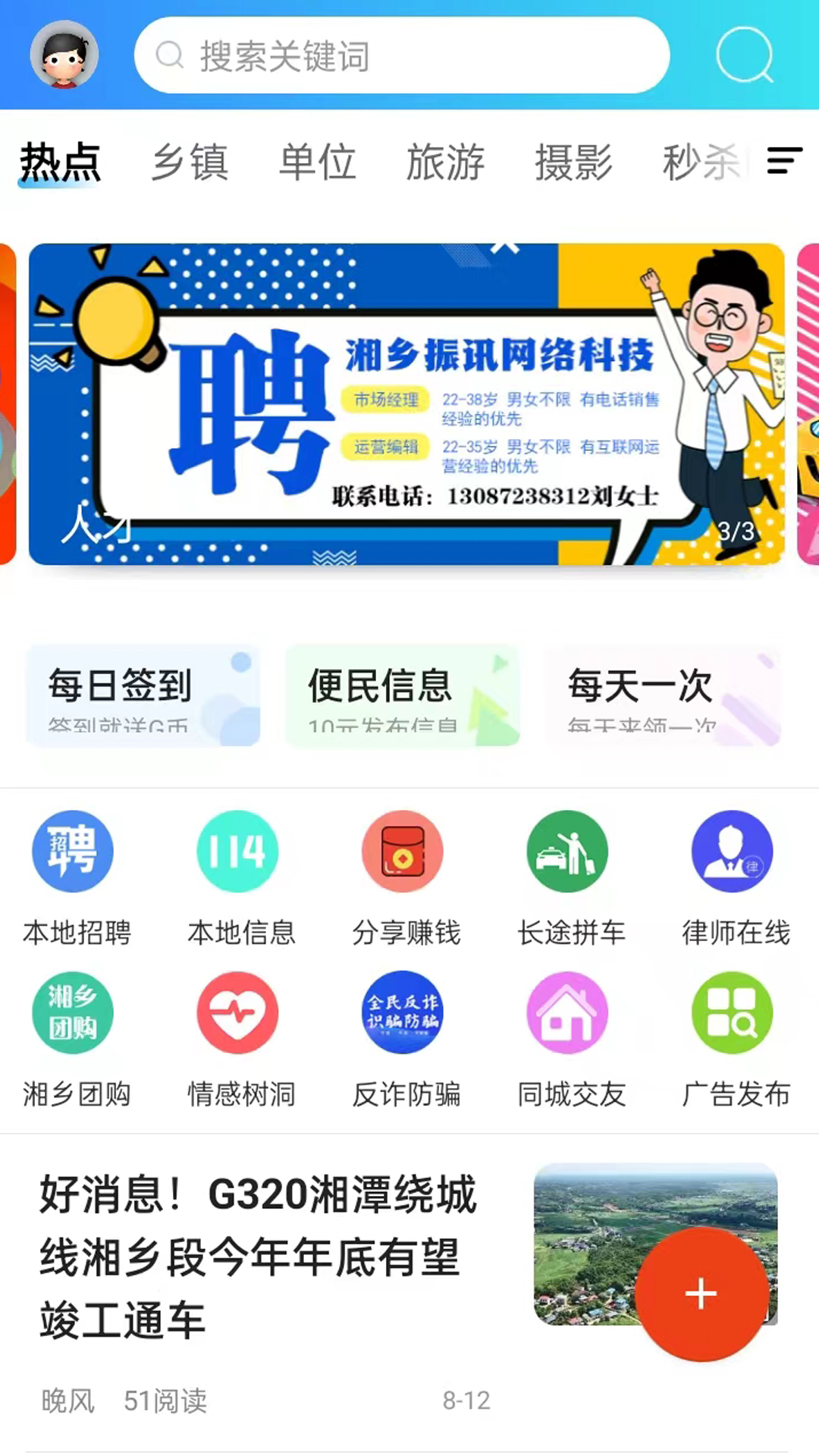Go to the 摄影 tab
819x1456 pixels.
[x=573, y=162]
